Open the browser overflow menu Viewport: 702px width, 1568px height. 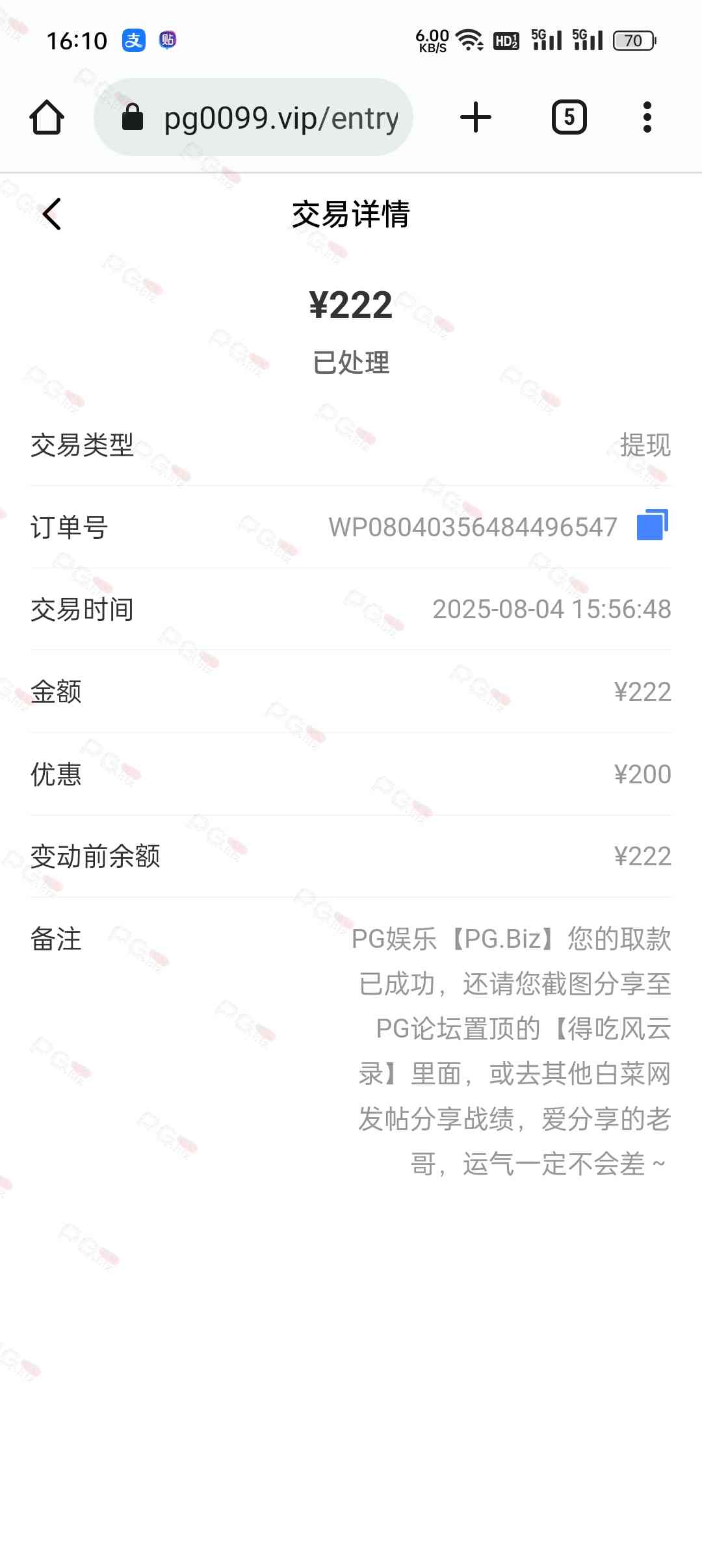tap(647, 118)
